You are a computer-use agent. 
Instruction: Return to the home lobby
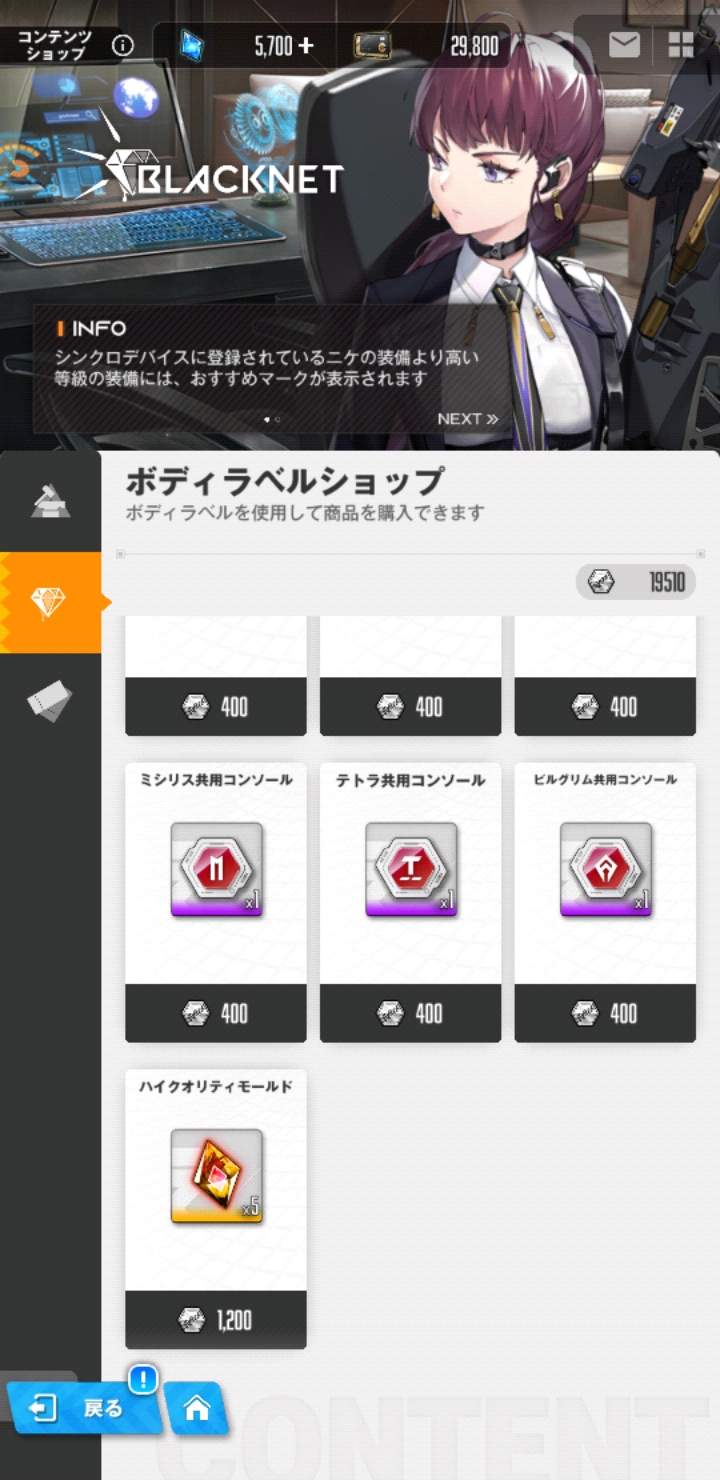click(197, 1408)
